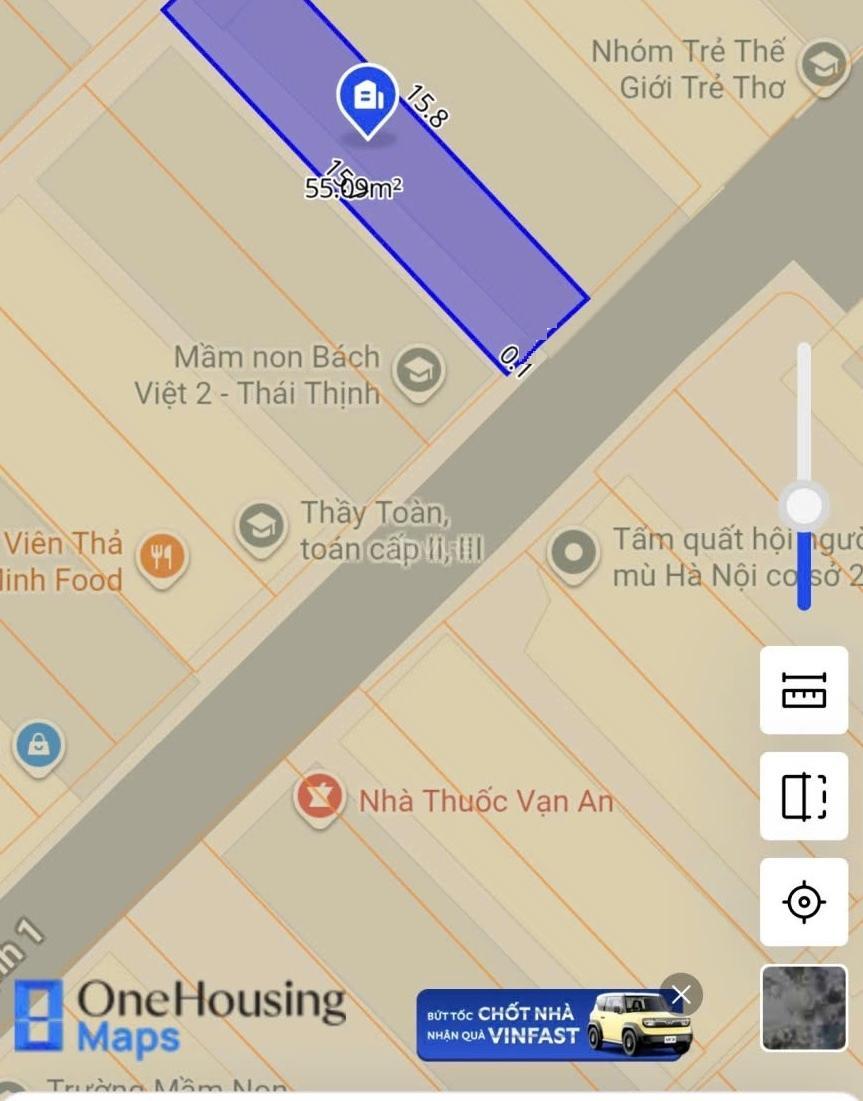Center map on my location

tap(804, 902)
